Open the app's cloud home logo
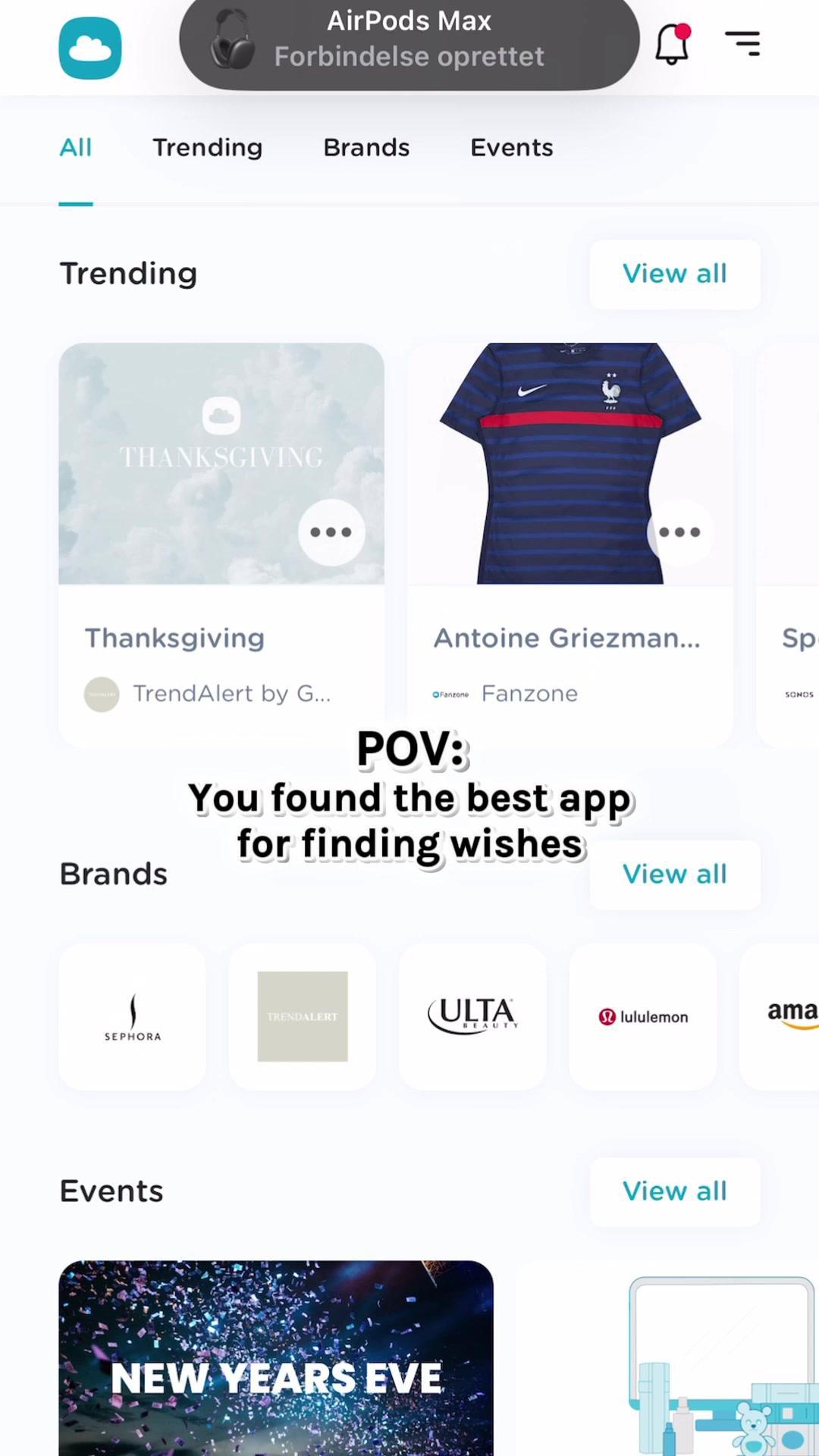 point(89,47)
